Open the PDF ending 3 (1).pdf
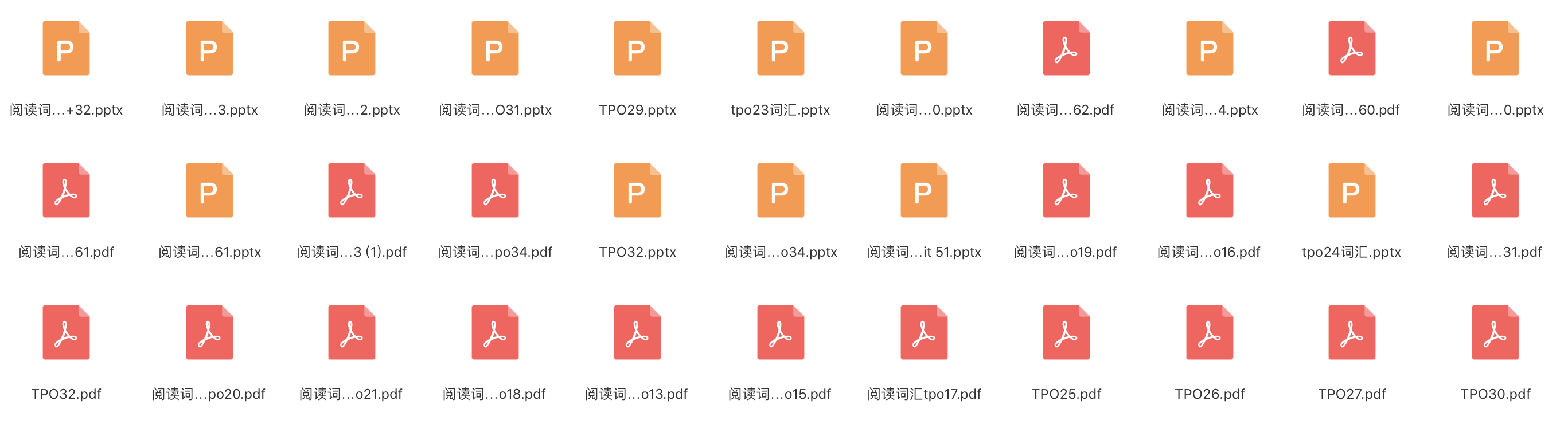Image resolution: width=1568 pixels, height=424 pixels. coord(351,190)
